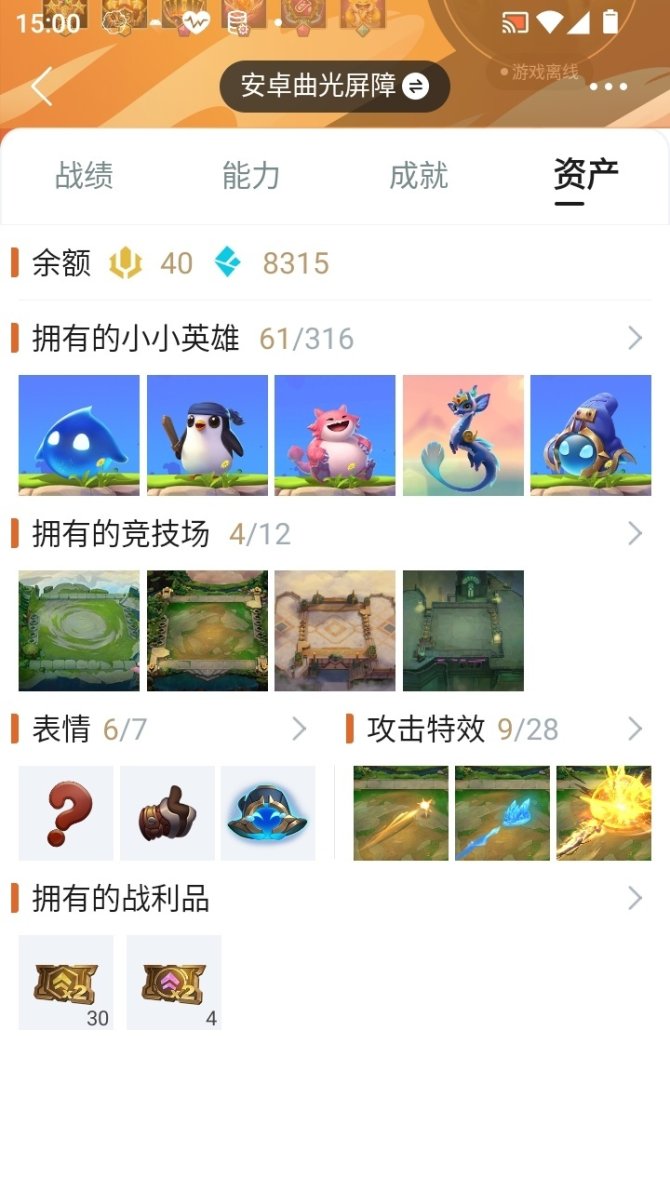Open the loot item with count 30
The image size is (670, 1191).
pyautogui.click(x=66, y=982)
